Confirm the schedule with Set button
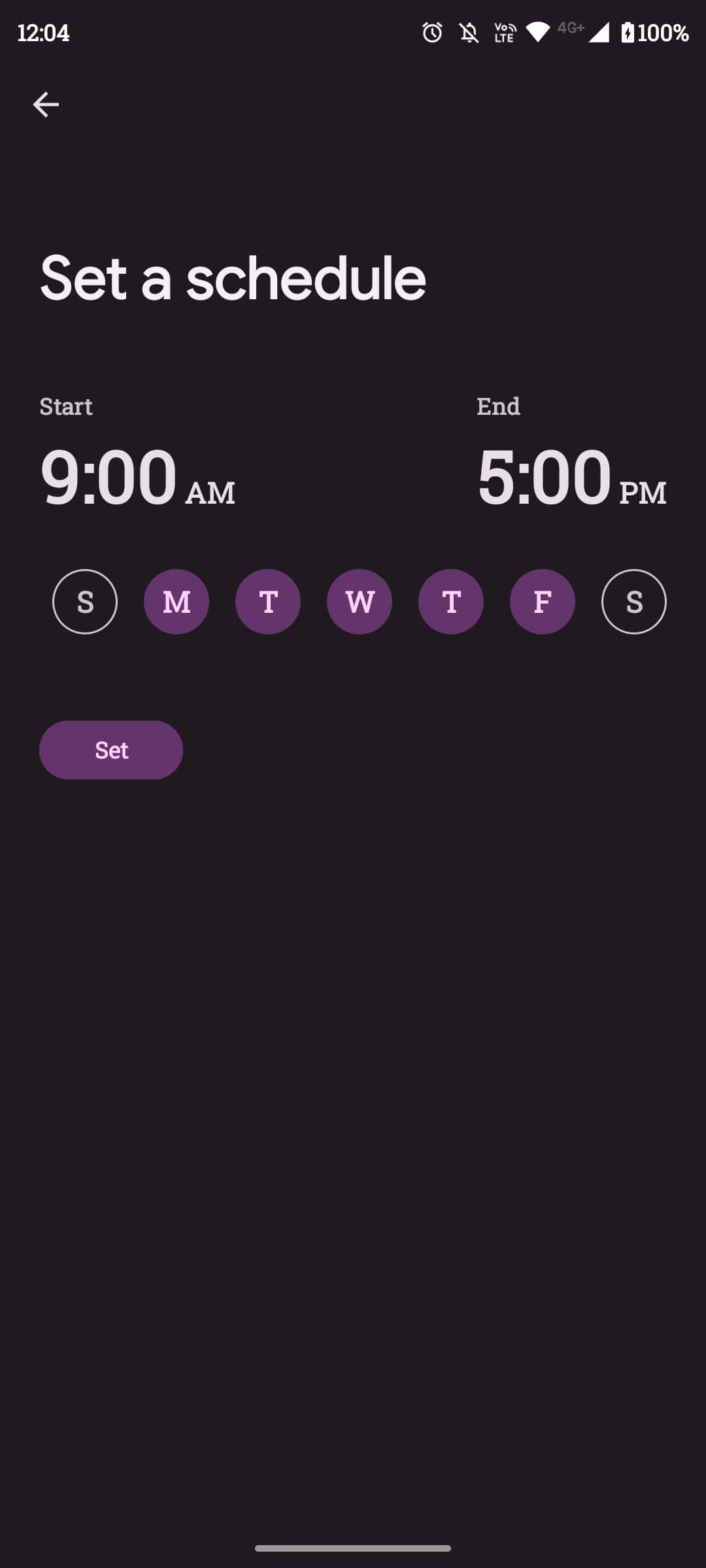The image size is (706, 1568). click(x=111, y=750)
